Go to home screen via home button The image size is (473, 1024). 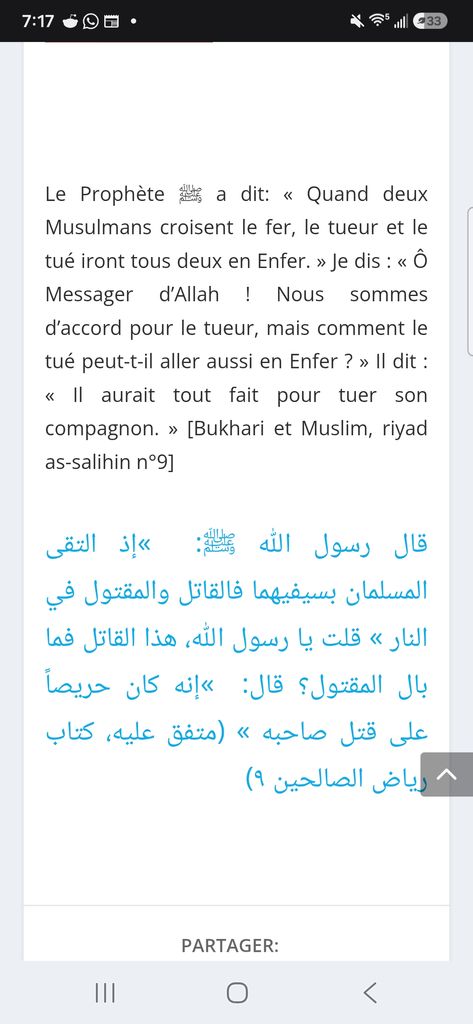pos(237,993)
